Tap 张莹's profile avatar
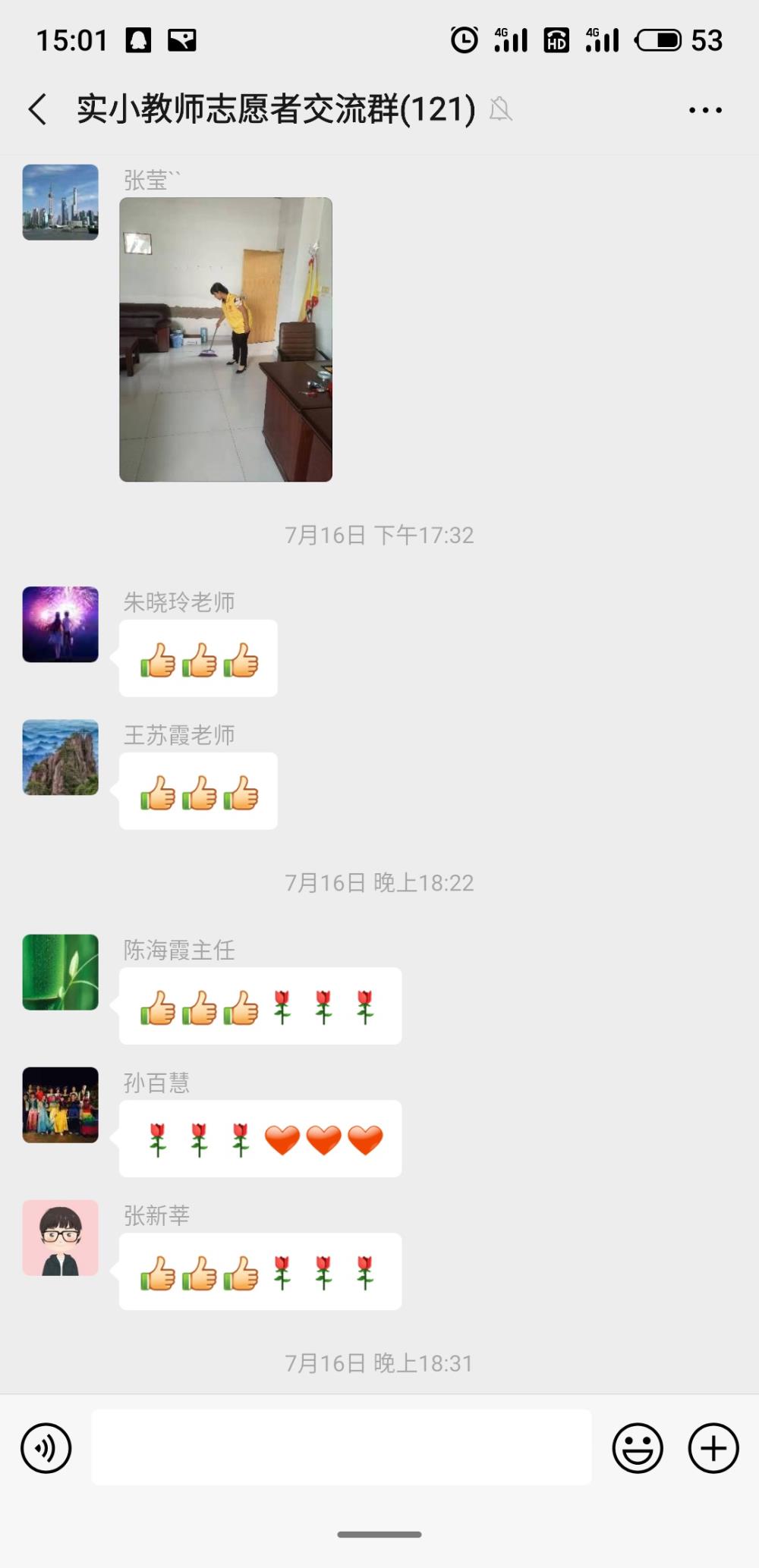This screenshot has height=1568, width=759. point(61,202)
